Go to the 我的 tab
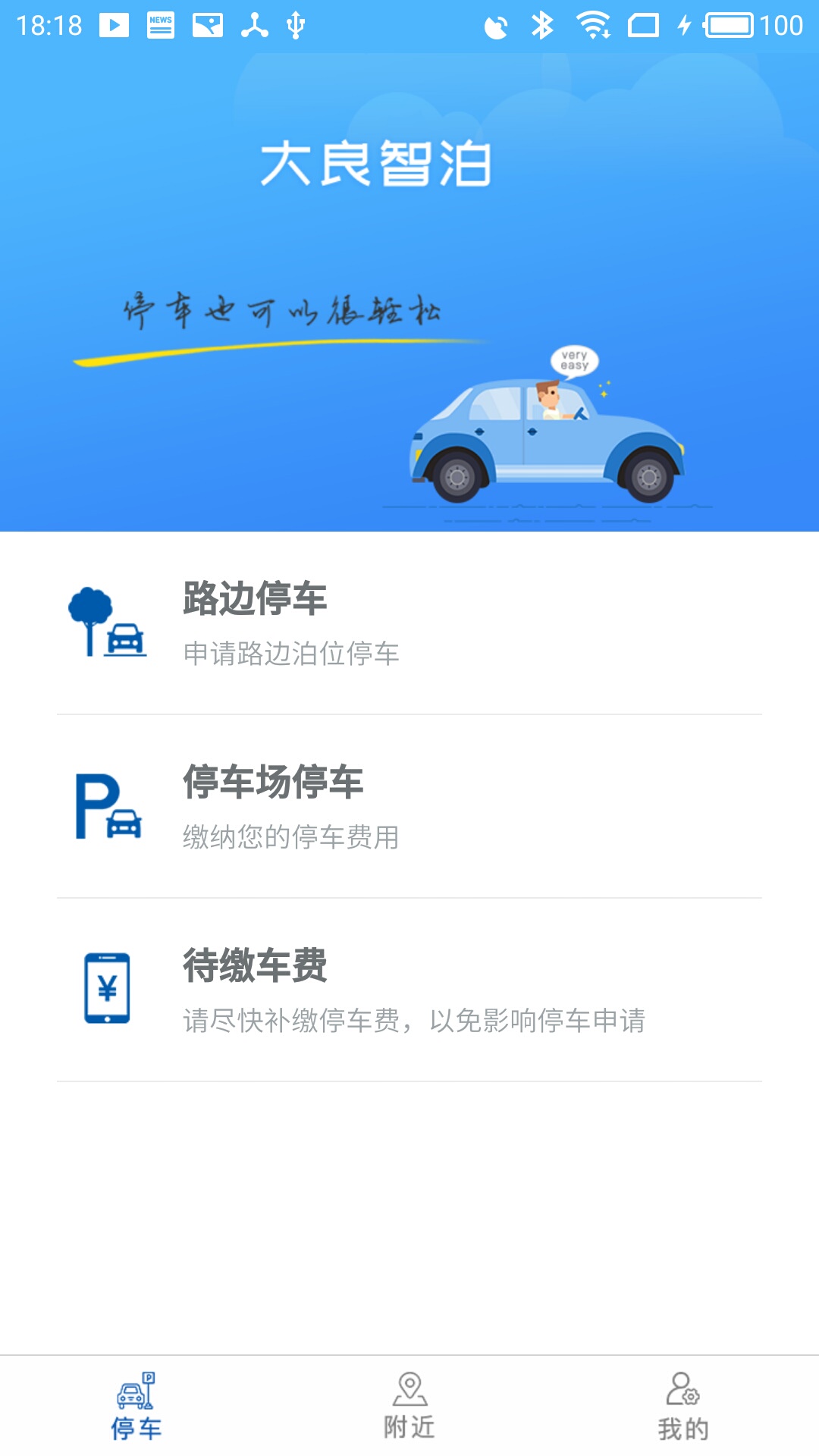This screenshot has width=819, height=1456. 682,1406
